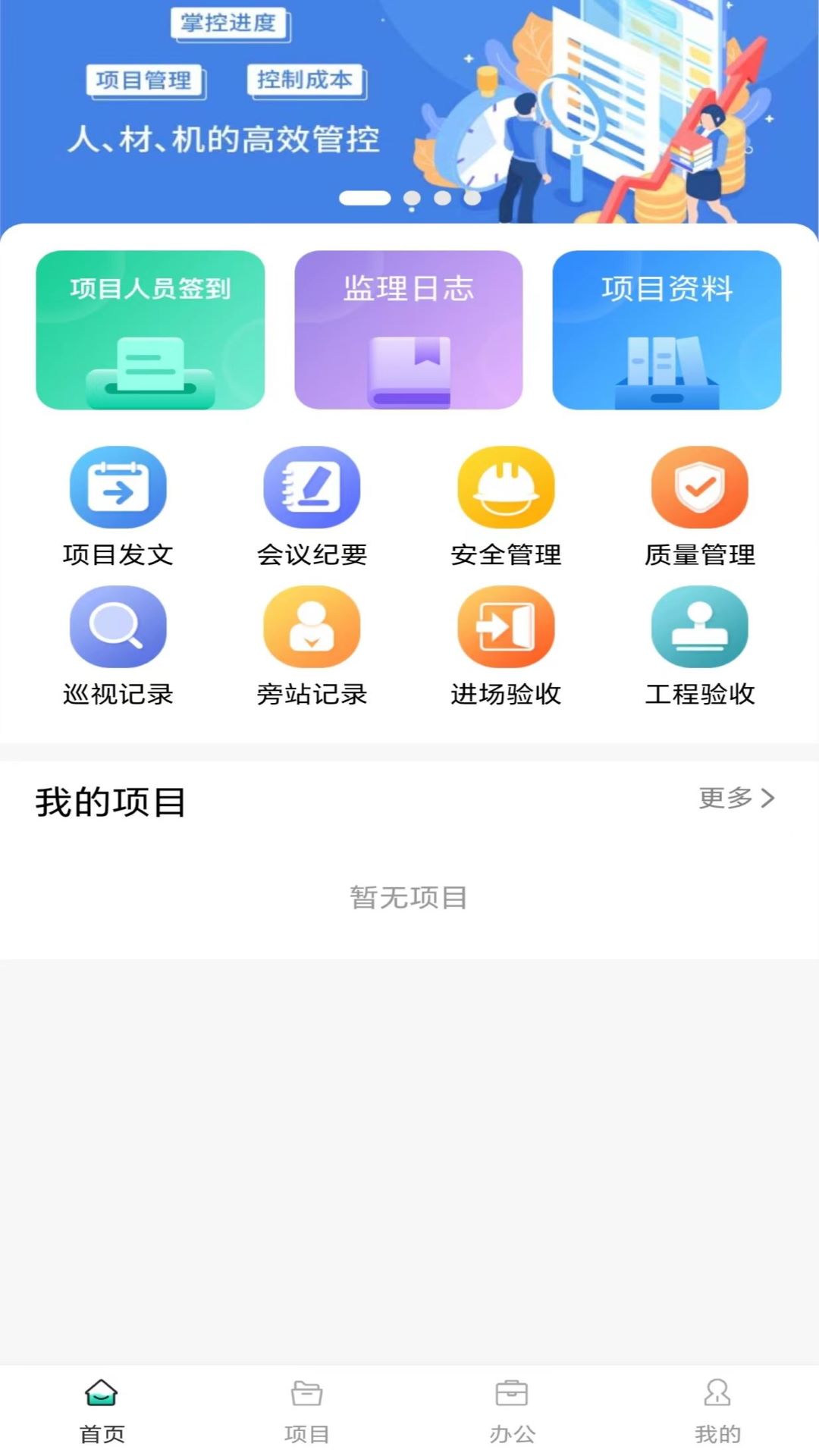
Task: Open the 监理日志 card
Action: 409,329
